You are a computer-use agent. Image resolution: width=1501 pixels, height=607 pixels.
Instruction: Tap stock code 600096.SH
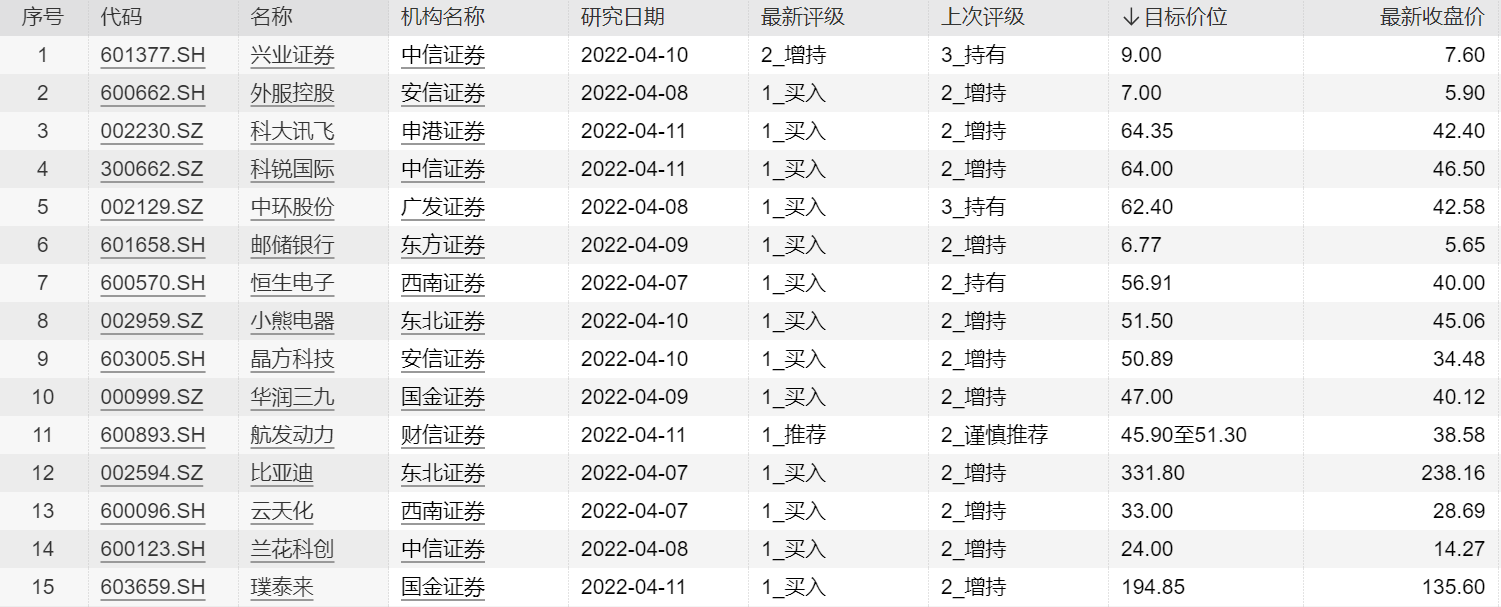pyautogui.click(x=152, y=511)
